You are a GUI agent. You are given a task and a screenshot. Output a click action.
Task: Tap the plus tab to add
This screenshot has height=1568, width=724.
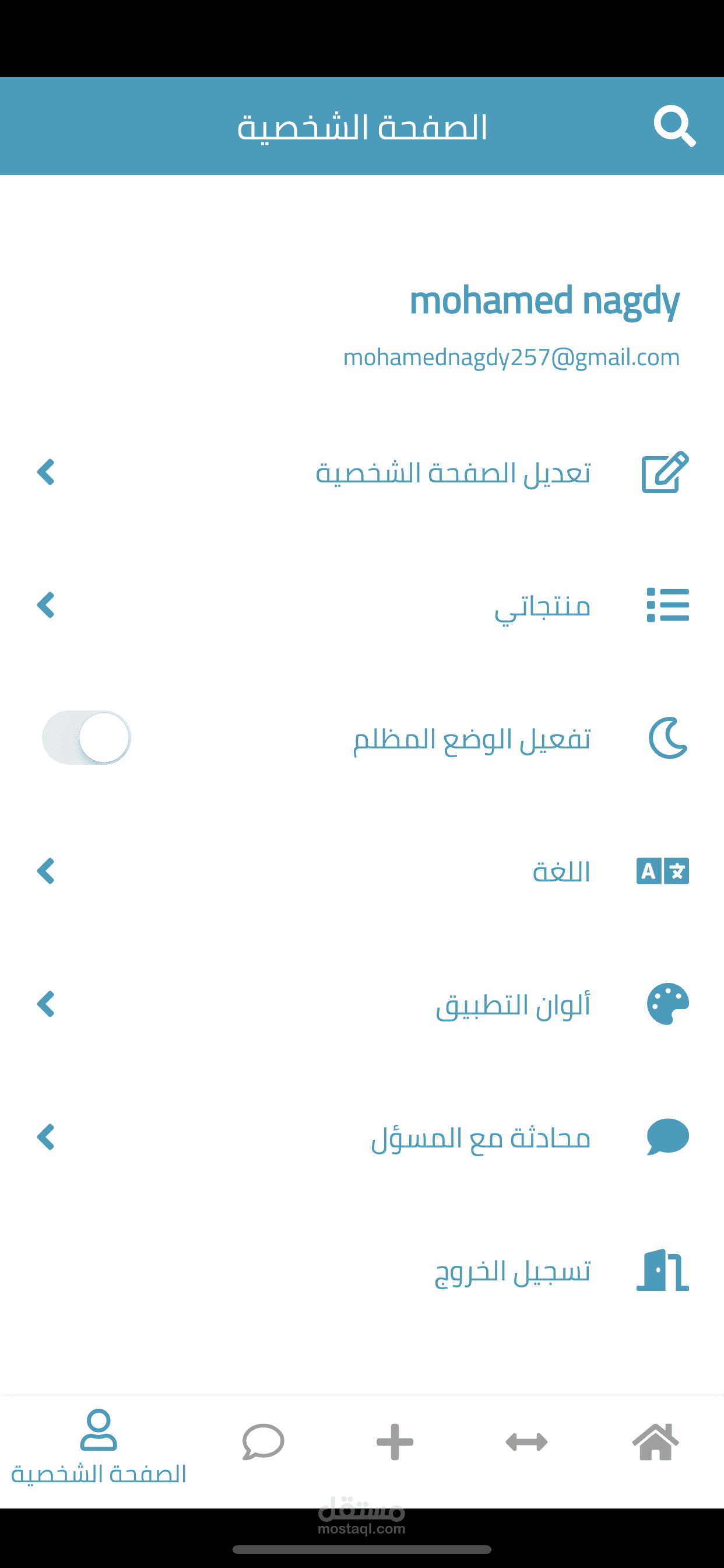coord(395,1441)
